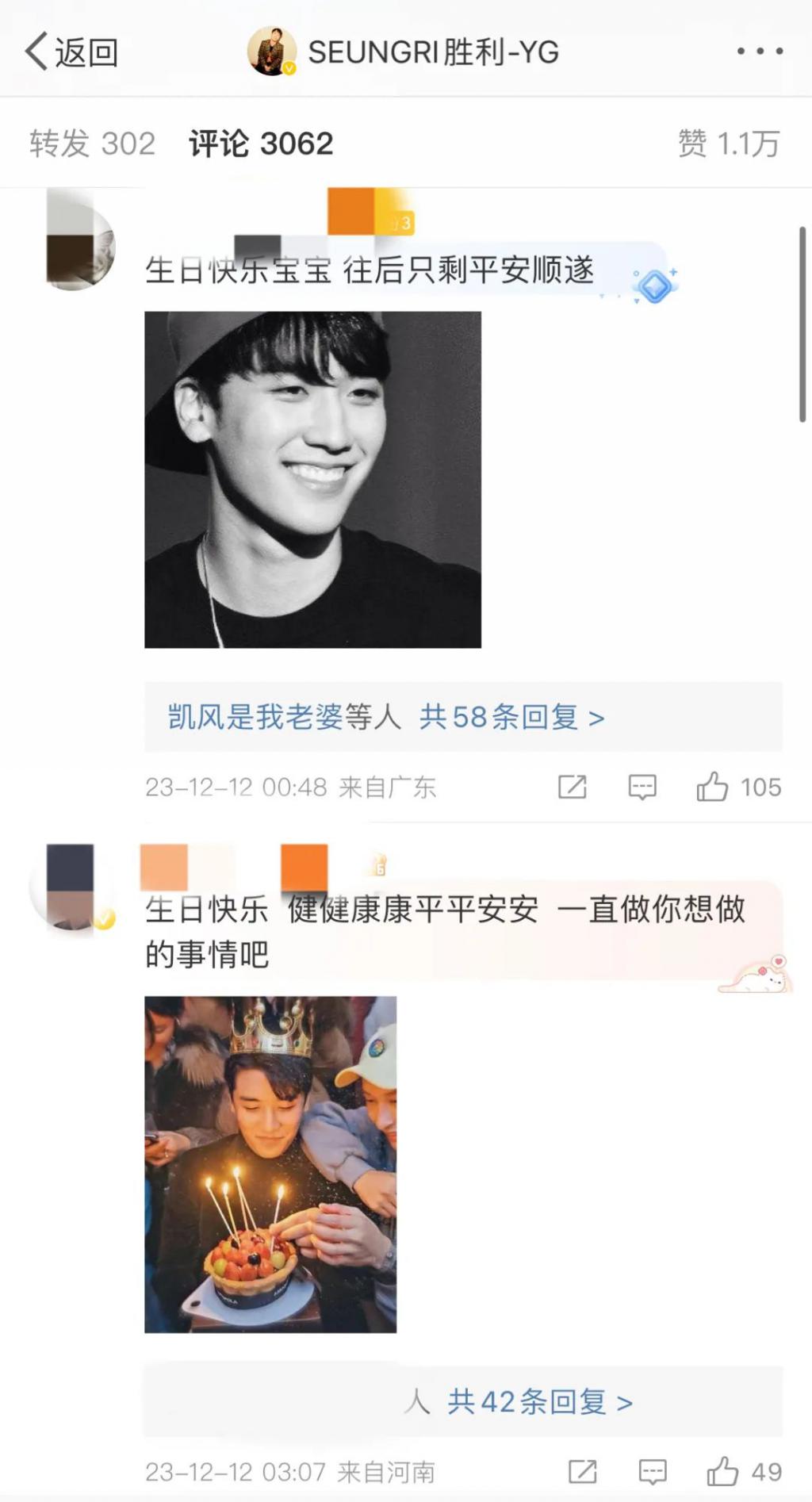The image size is (812, 1502).
Task: Reply to the comment from 河南
Action: [653, 1472]
